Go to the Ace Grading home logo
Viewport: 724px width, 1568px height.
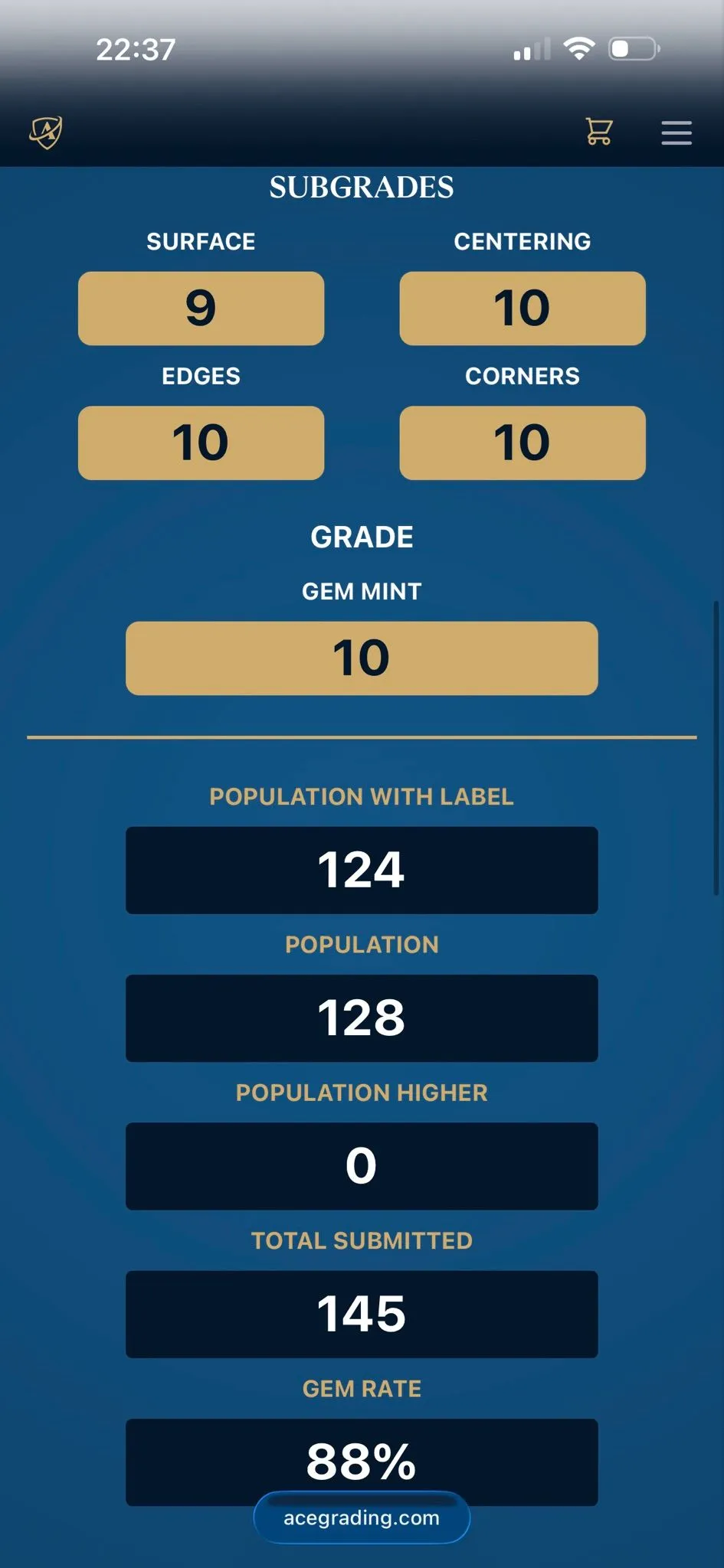46,132
